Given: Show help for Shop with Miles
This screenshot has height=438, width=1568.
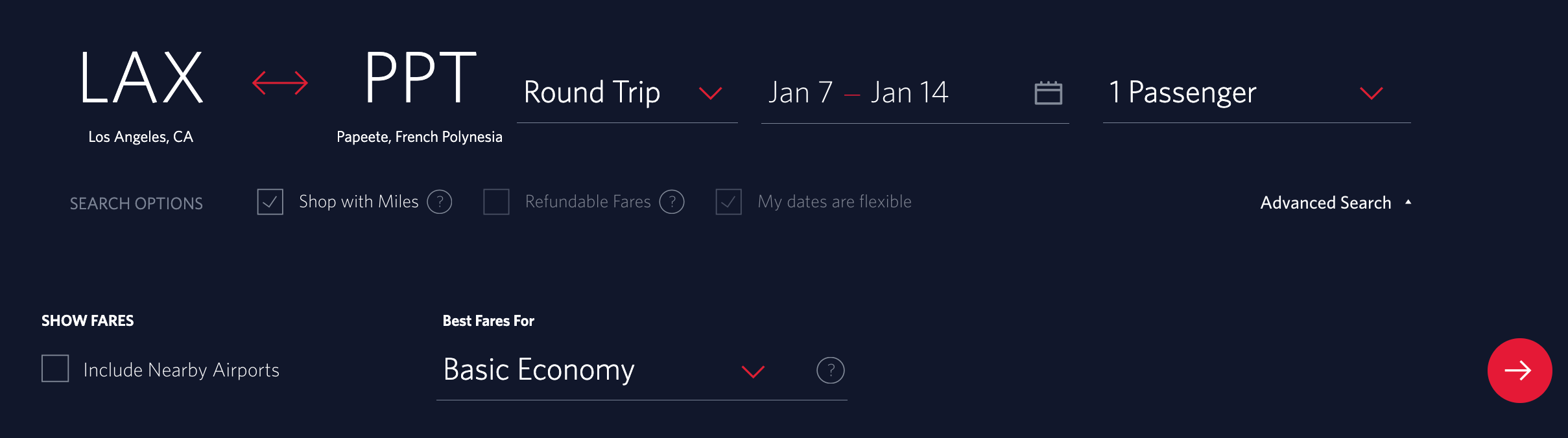Looking at the screenshot, I should tap(440, 202).
